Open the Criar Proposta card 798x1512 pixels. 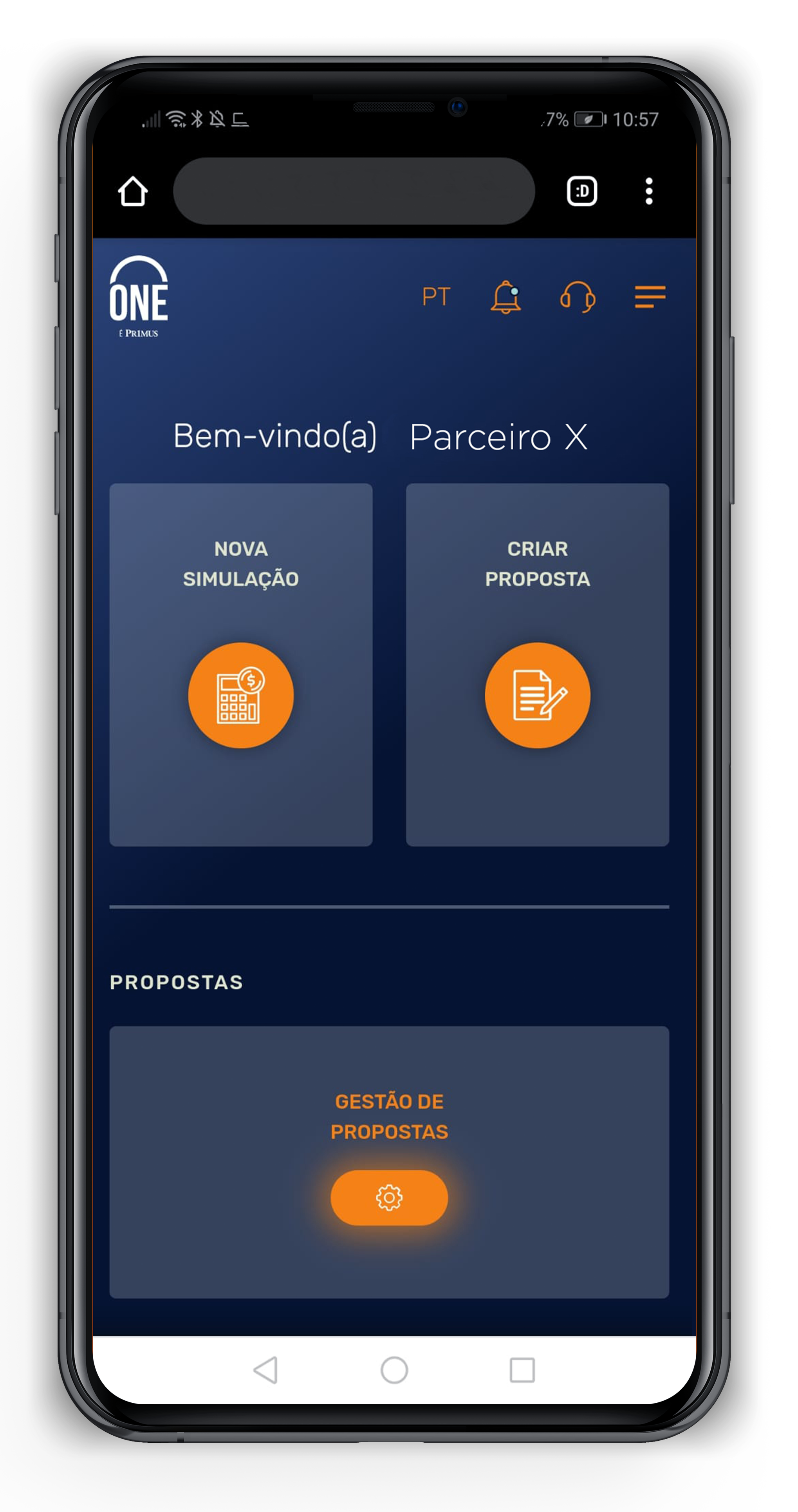pyautogui.click(x=537, y=695)
